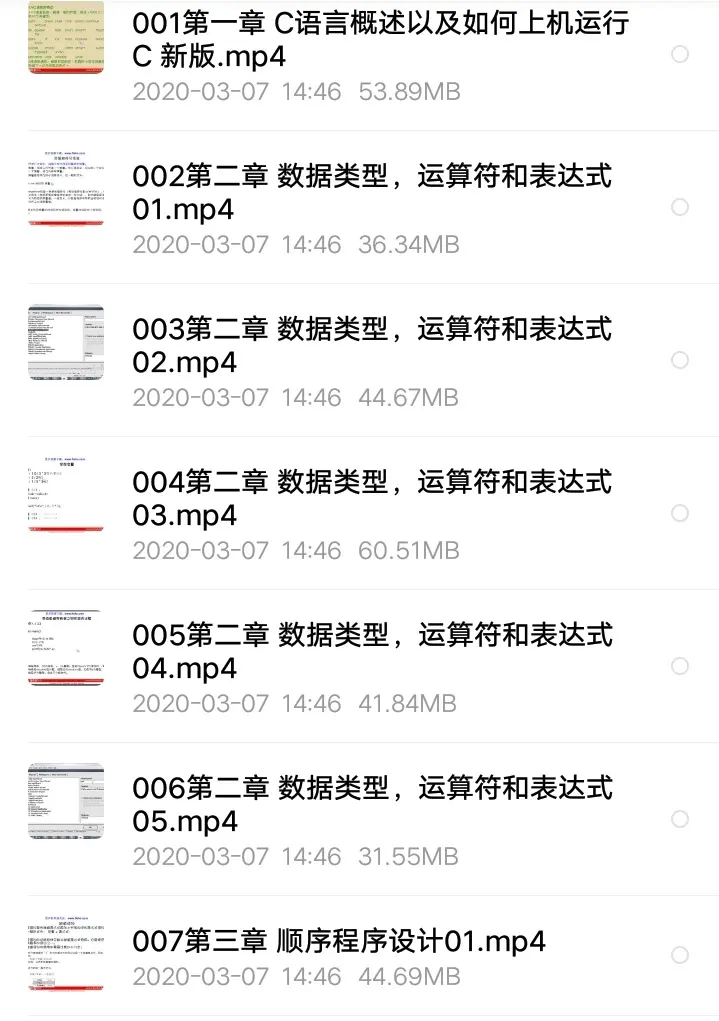
Task: Open 007第三章 顺序程序设计01.mp4 file
Action: [340, 941]
